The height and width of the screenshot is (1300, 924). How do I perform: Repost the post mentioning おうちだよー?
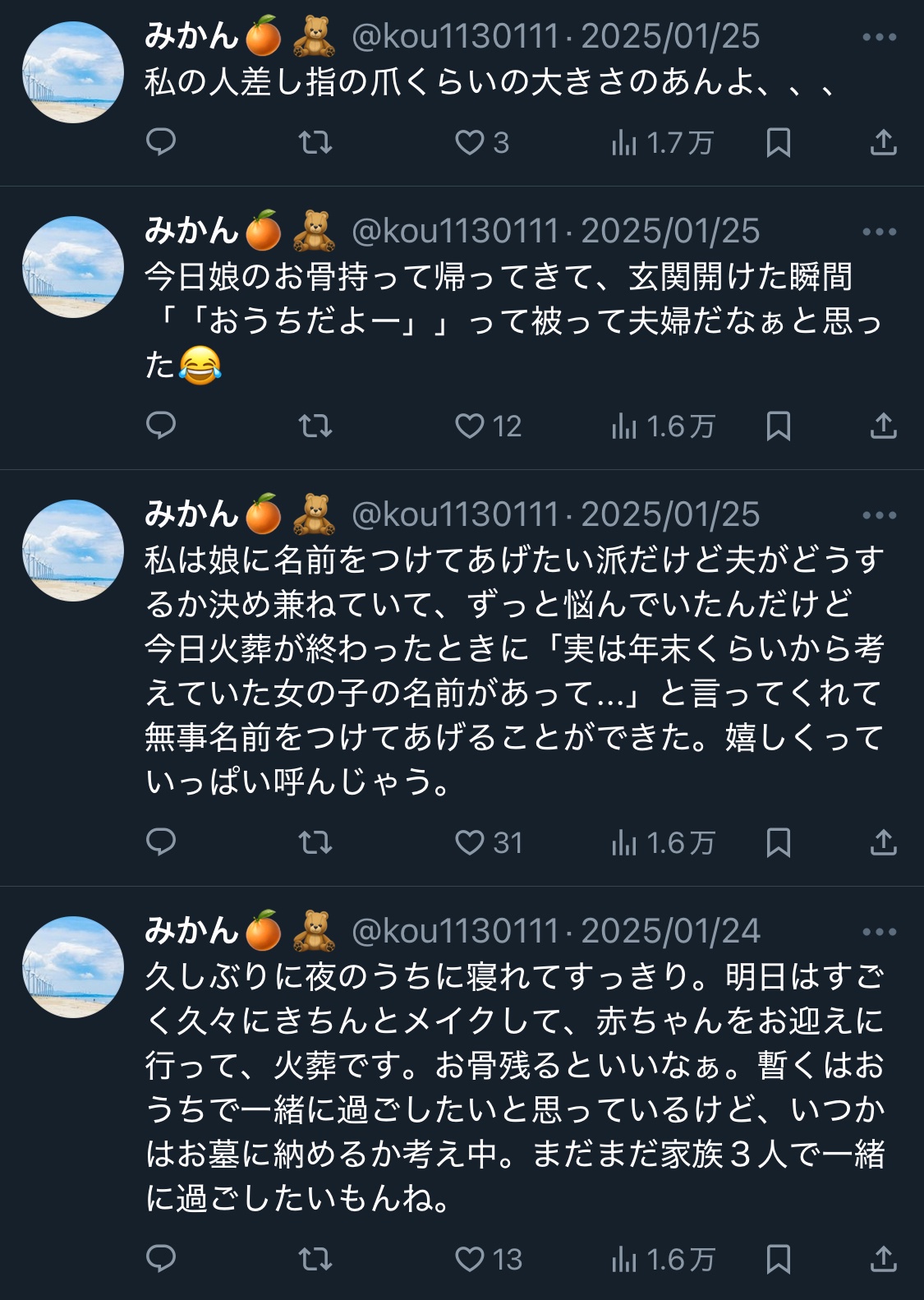coord(315,426)
